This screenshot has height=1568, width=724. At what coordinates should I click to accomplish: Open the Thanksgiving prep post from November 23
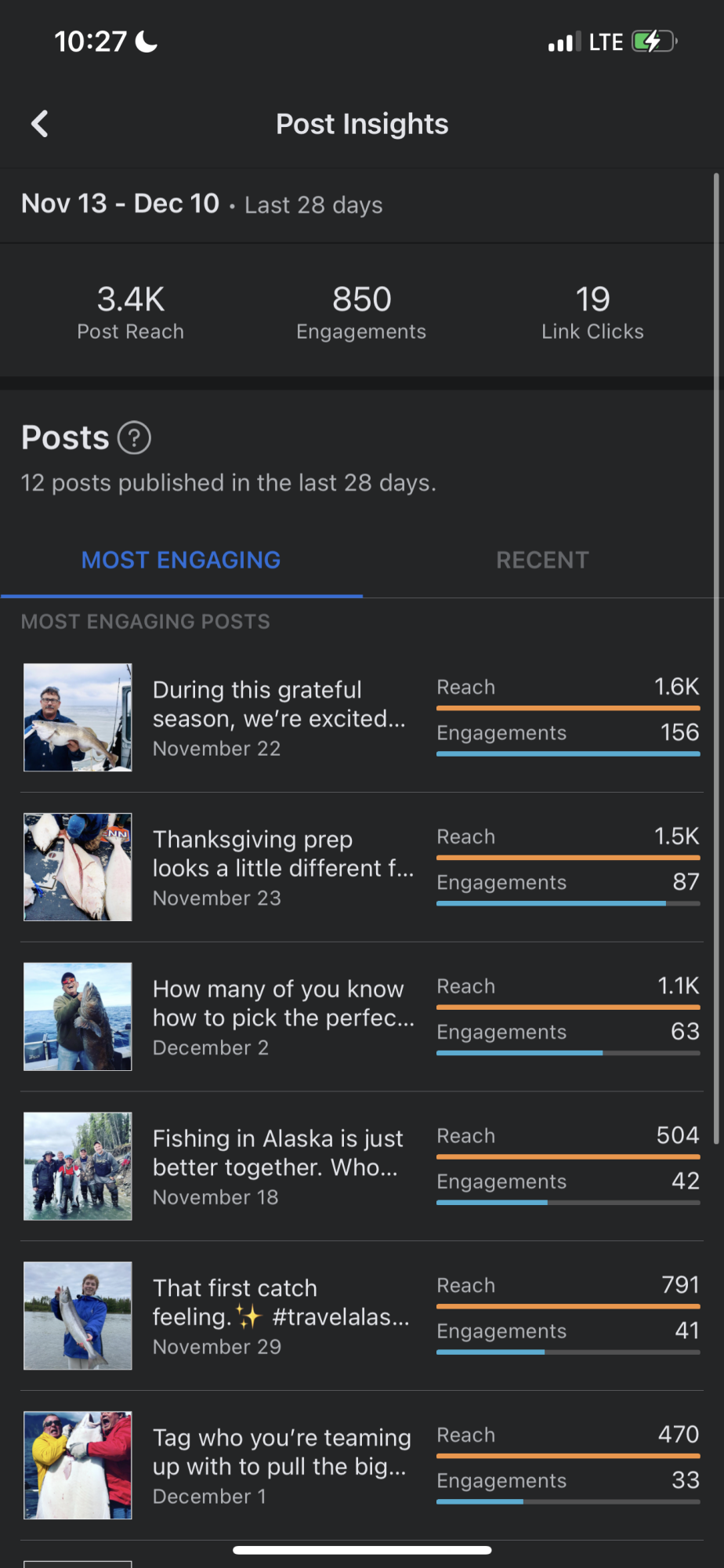pos(362,867)
